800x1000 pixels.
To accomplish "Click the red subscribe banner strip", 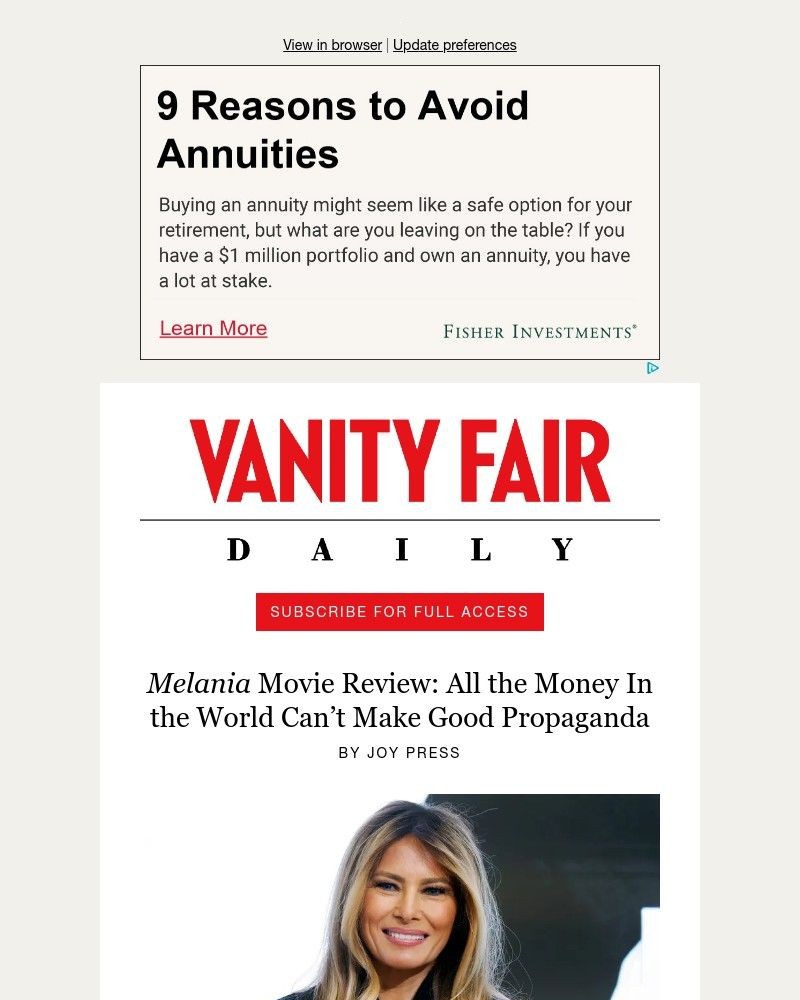I will [x=399, y=611].
